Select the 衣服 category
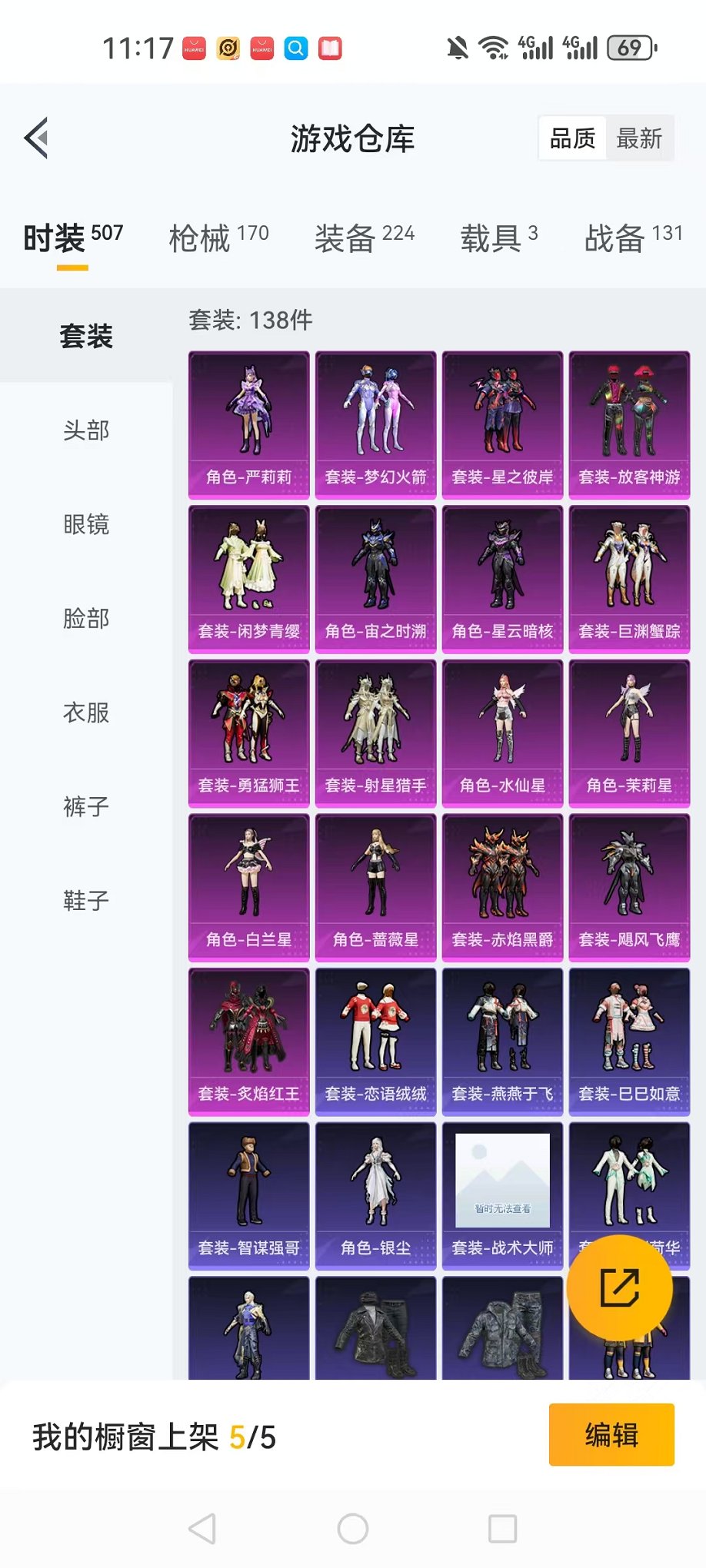Viewport: 706px width, 1568px height. pos(86,713)
